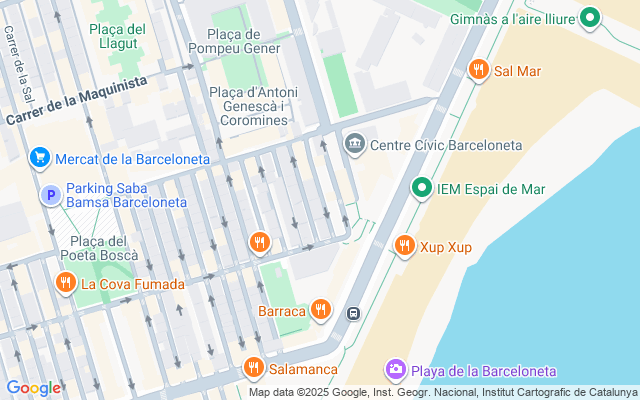Select IEM Espai de Mar pin
Image resolution: width=640 pixels, height=400 pixels.
[x=422, y=188]
